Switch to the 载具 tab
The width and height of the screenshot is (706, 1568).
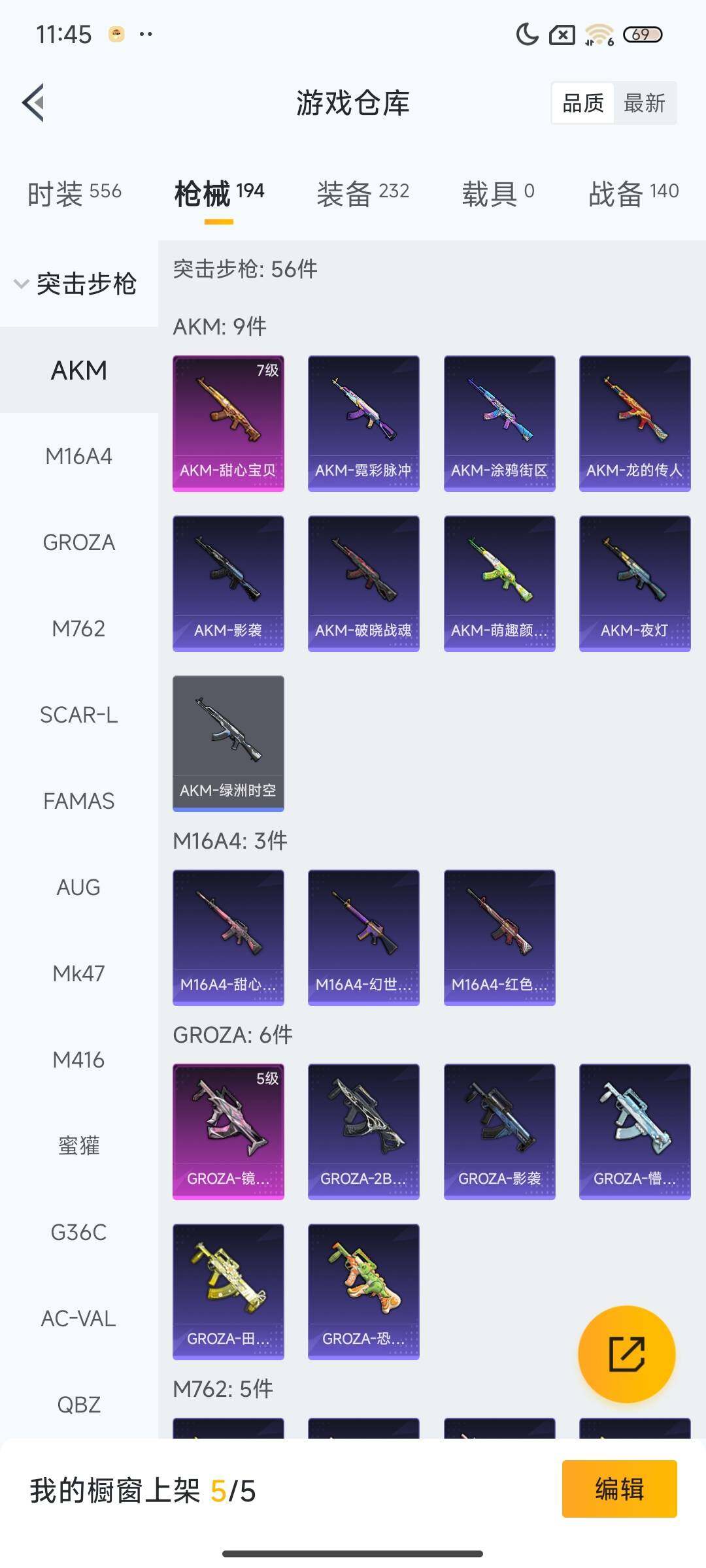(x=498, y=193)
